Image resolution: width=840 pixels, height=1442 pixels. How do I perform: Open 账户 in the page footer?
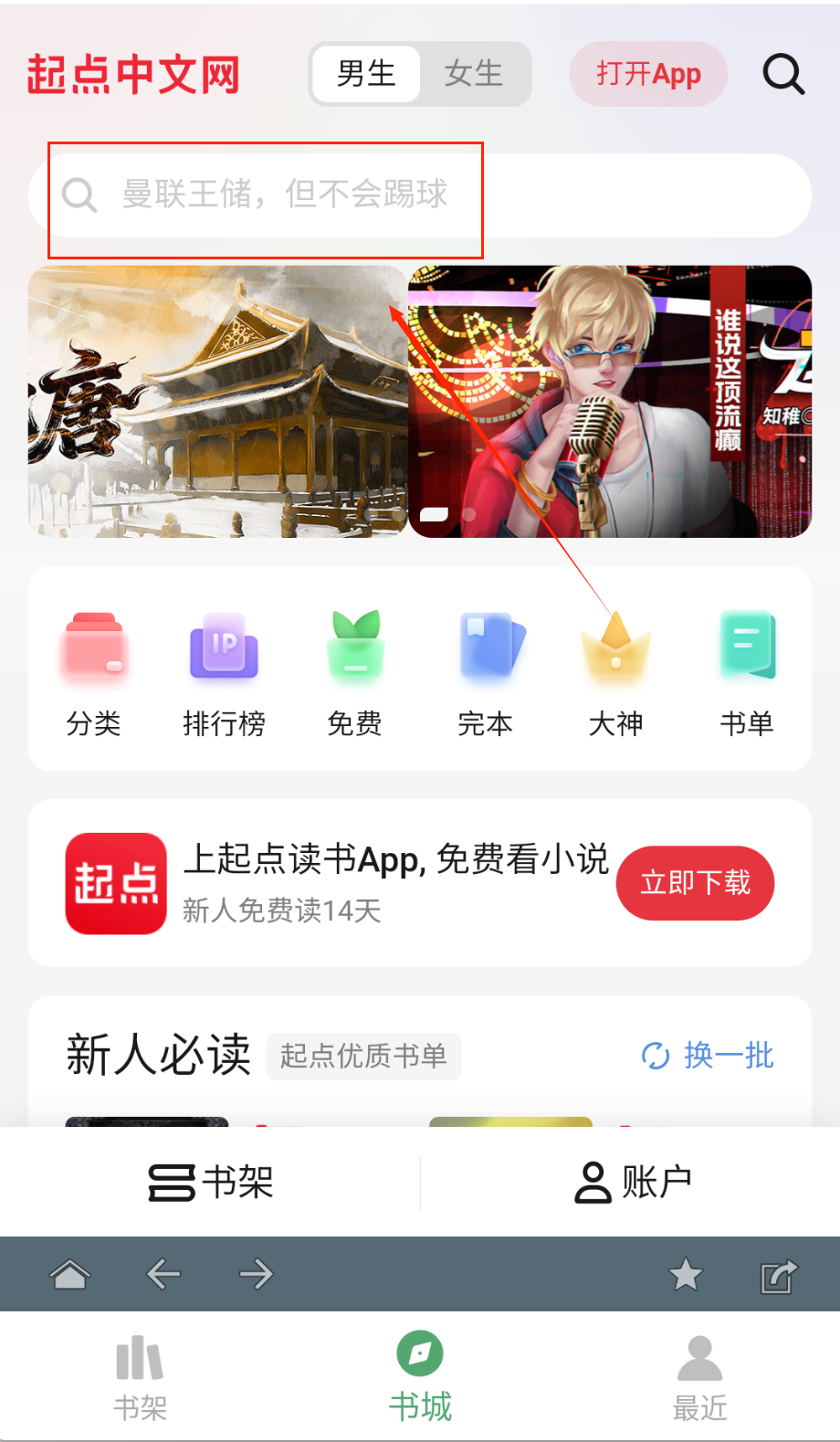632,1183
